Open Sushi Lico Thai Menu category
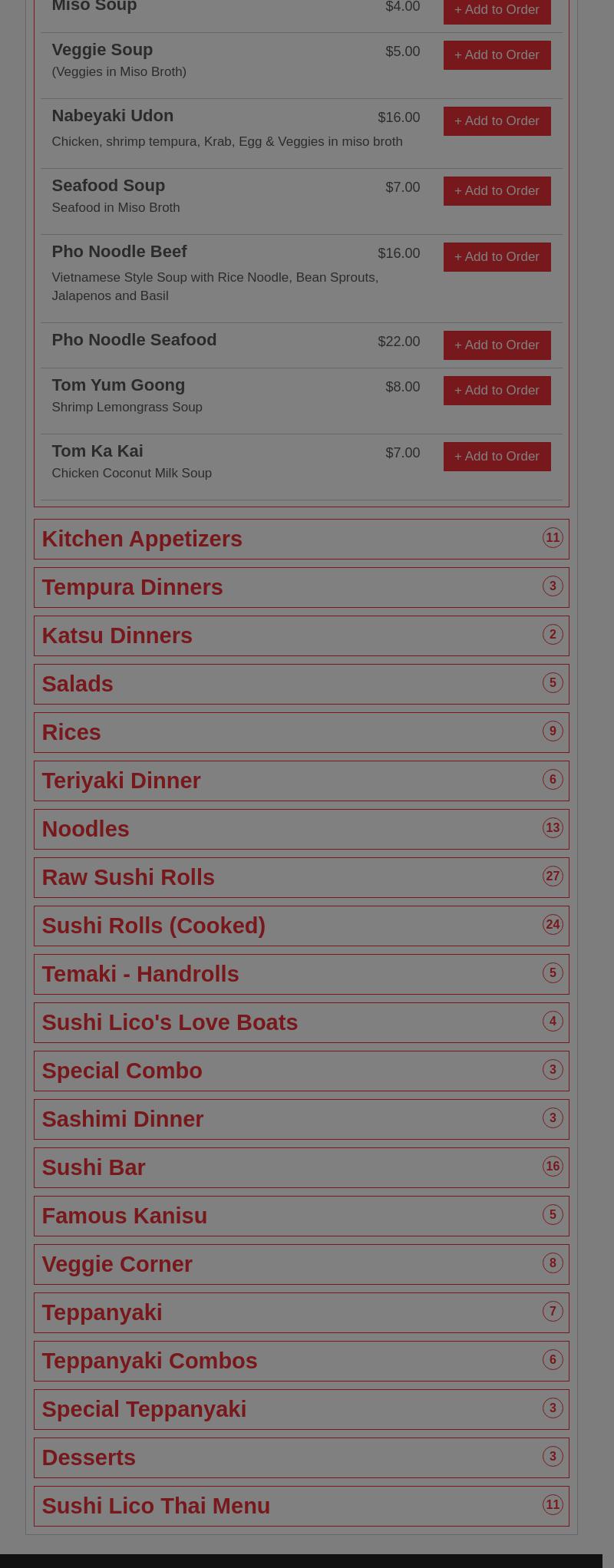The width and height of the screenshot is (614, 1568). point(301,1506)
